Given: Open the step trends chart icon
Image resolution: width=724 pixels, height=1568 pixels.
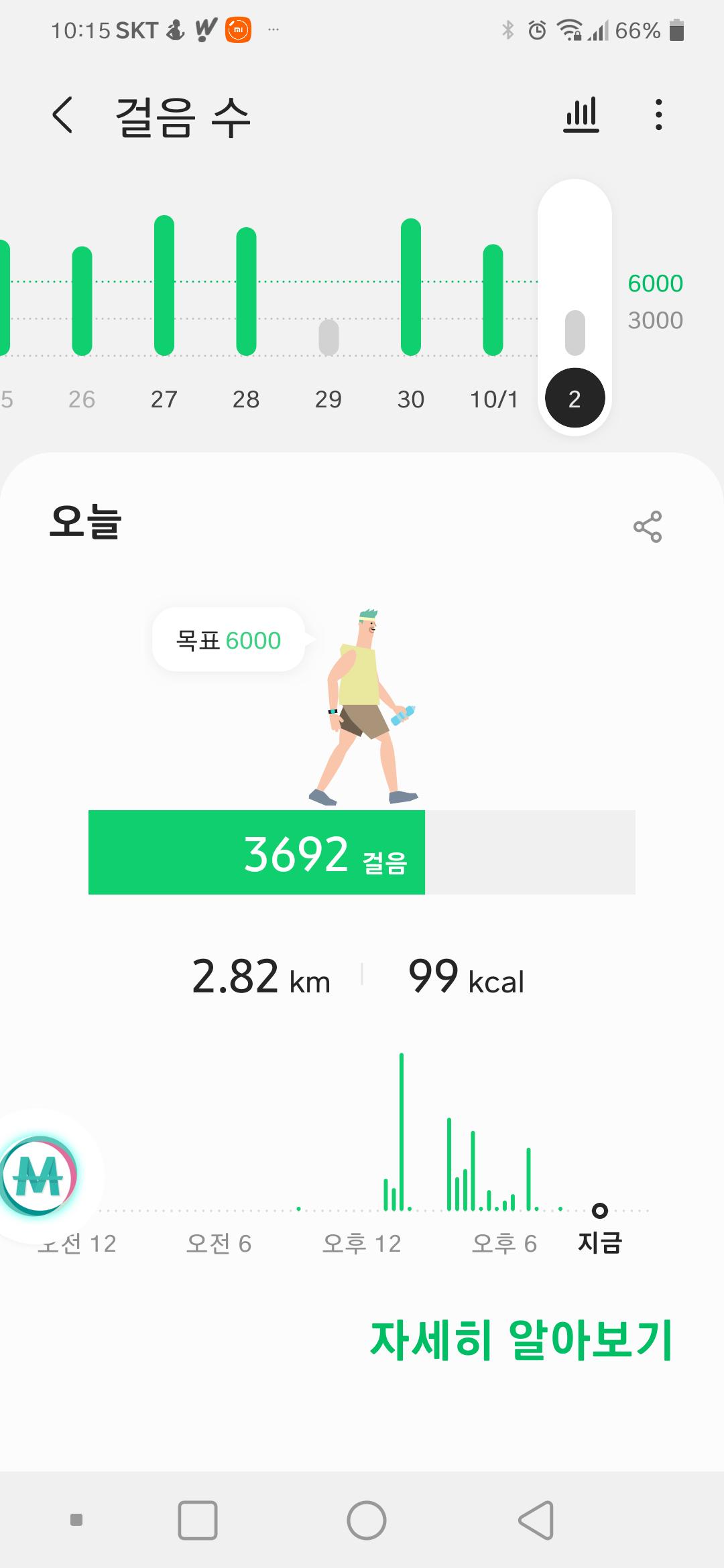Looking at the screenshot, I should pyautogui.click(x=581, y=115).
